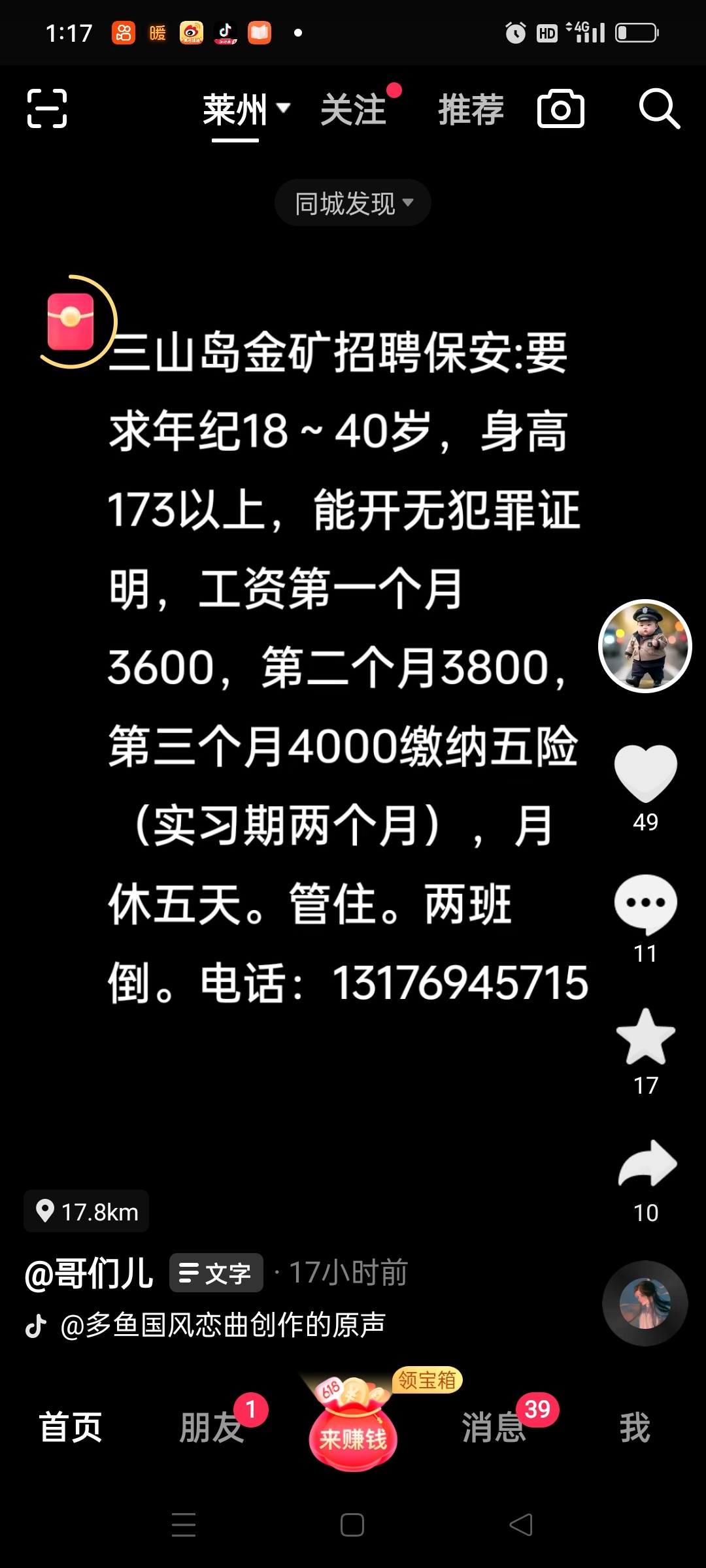
Task: Tap the red envelope reward icon
Action: [71, 321]
